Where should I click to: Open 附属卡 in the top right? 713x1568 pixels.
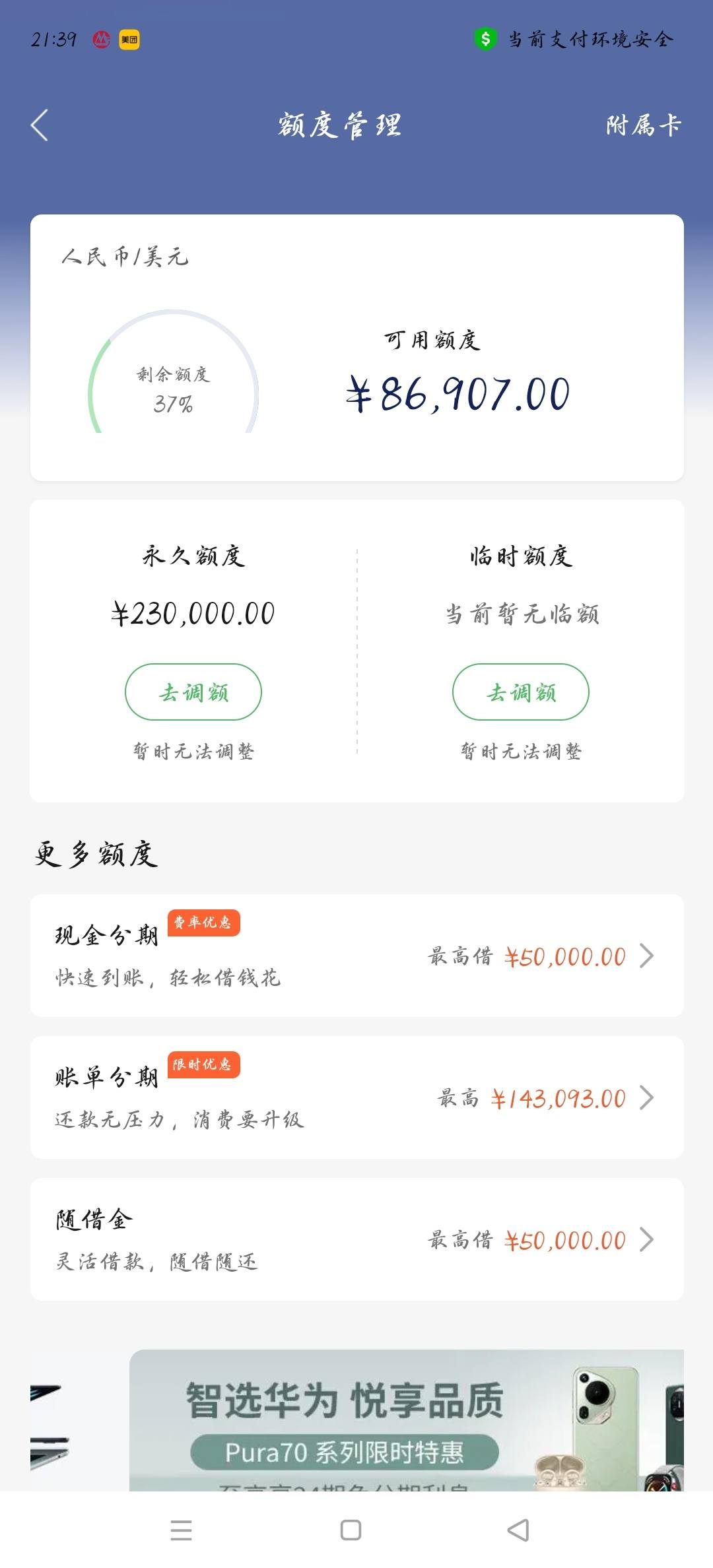point(643,125)
